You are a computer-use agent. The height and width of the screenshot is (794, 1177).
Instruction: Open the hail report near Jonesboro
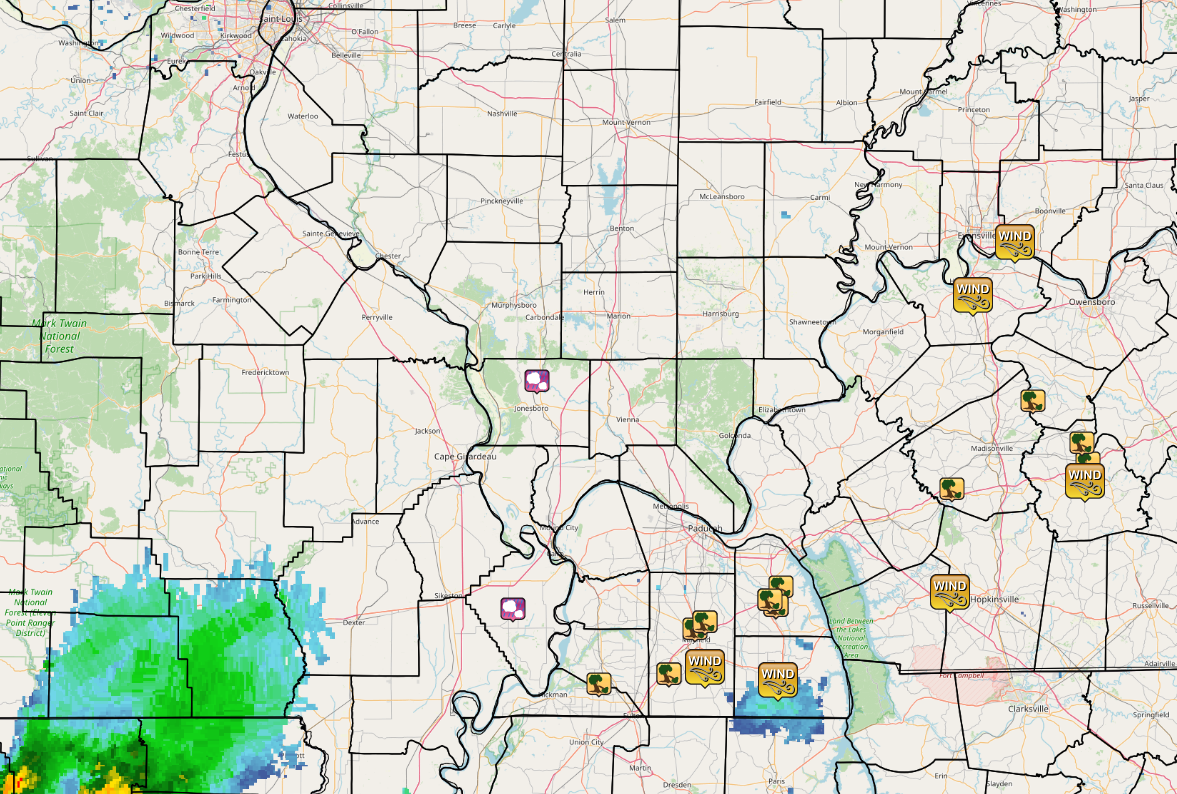click(x=537, y=380)
